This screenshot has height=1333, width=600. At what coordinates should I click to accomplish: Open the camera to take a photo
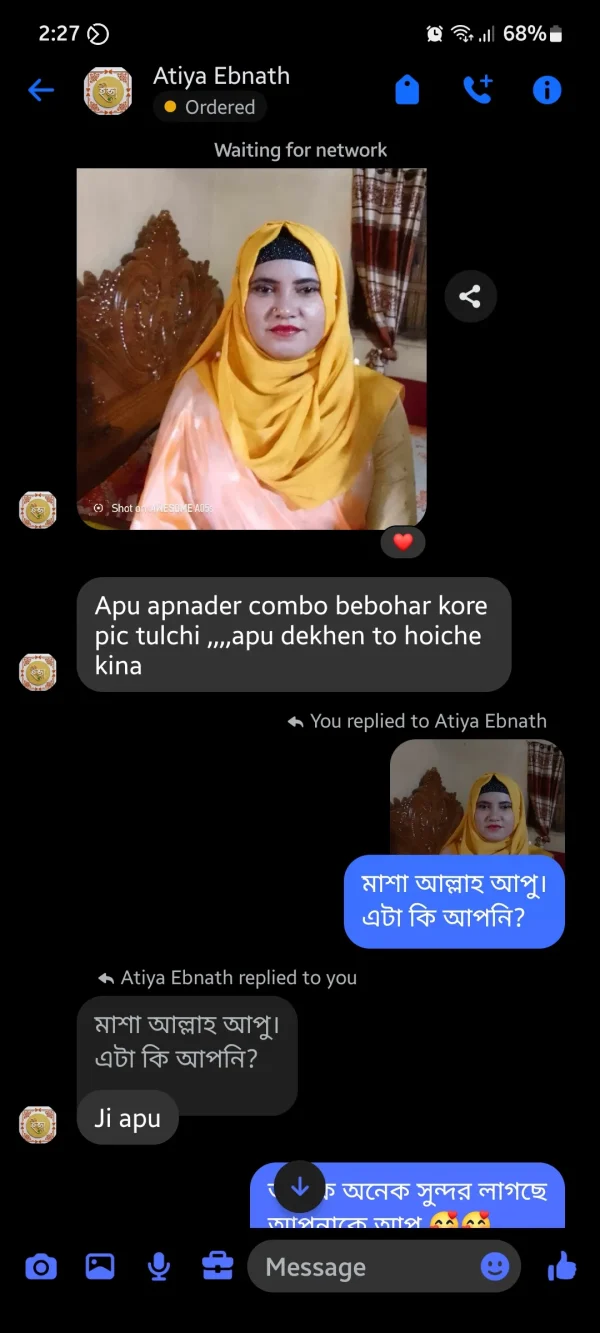[40, 1267]
